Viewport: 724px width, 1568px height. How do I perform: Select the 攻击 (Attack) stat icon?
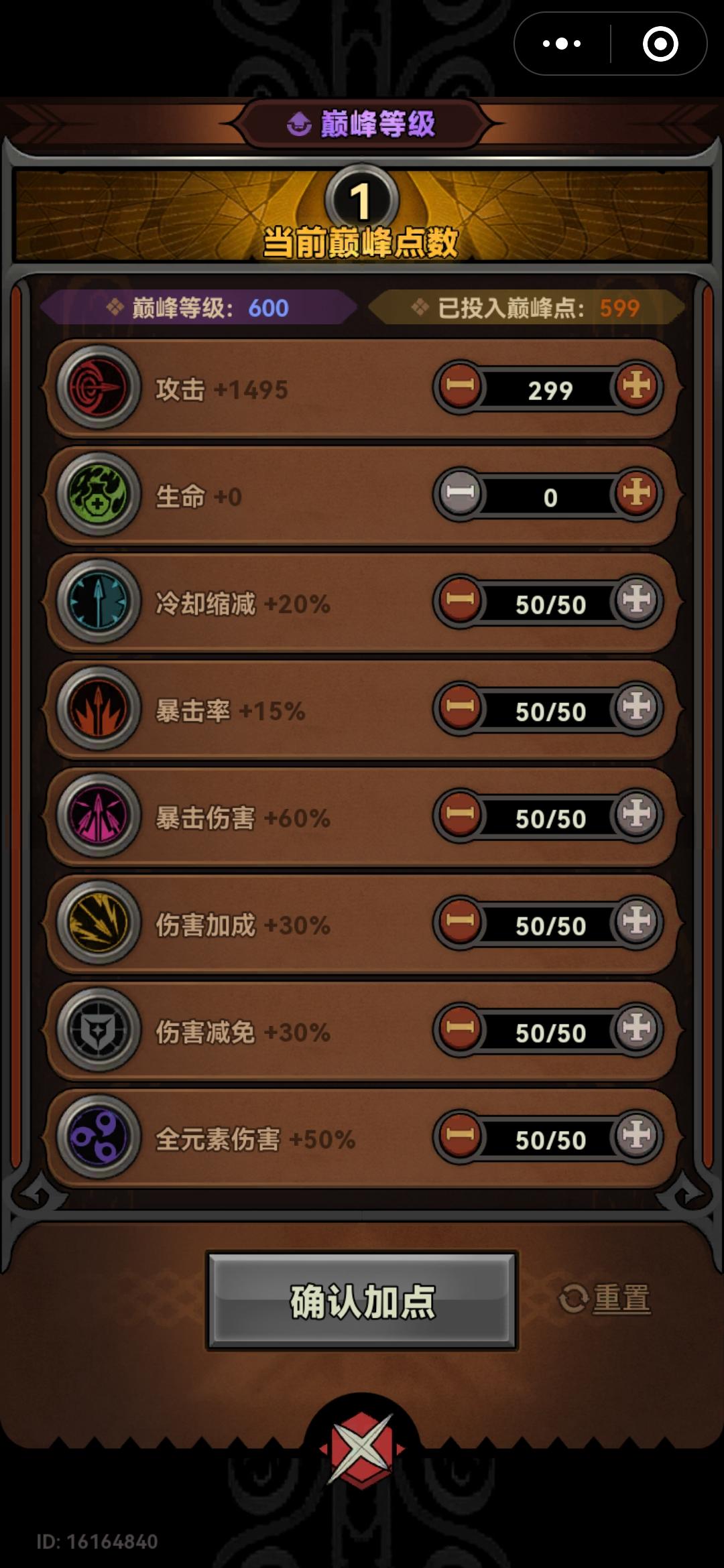(97, 387)
